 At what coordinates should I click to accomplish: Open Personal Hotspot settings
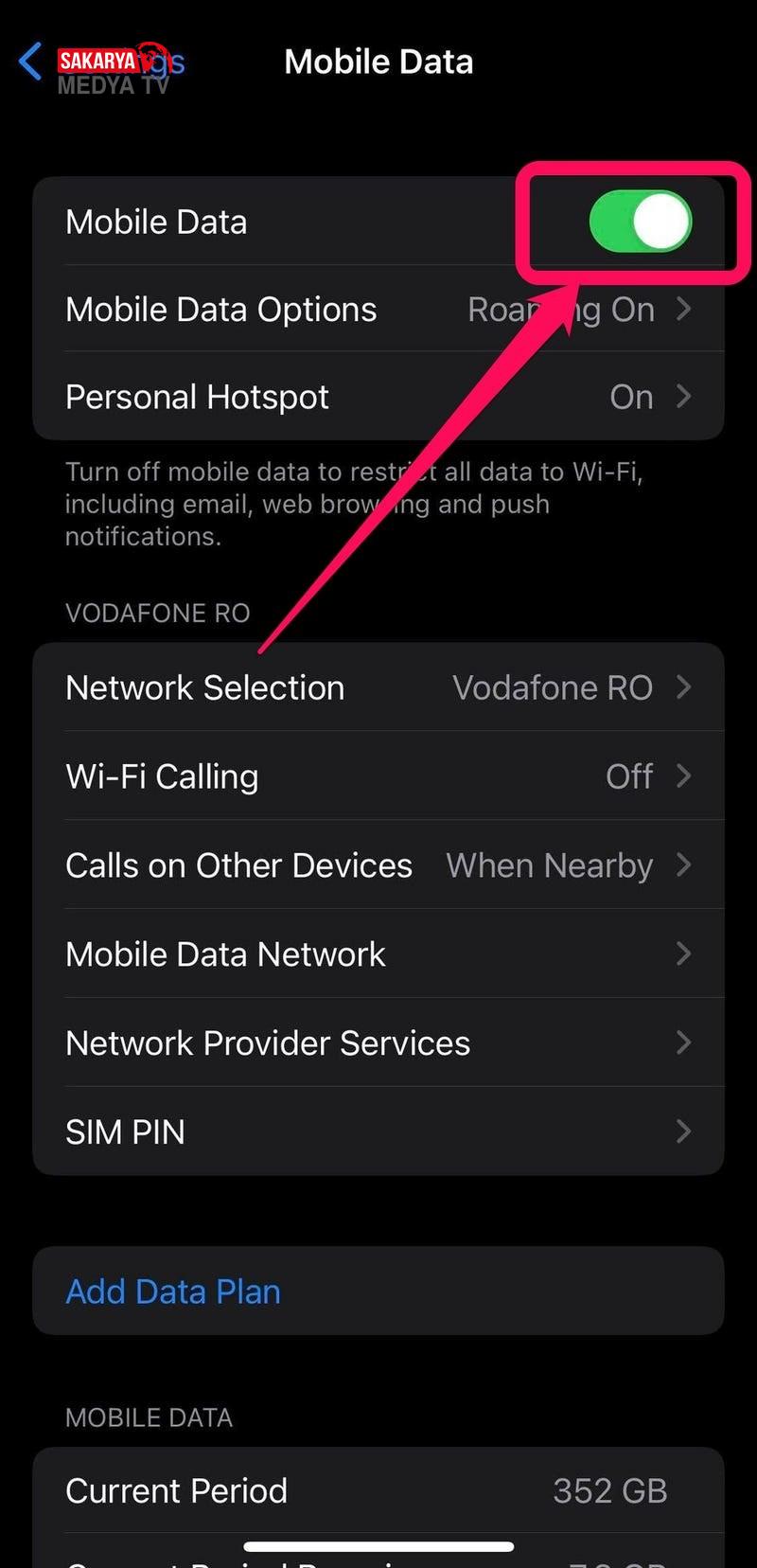pyautogui.click(x=378, y=397)
